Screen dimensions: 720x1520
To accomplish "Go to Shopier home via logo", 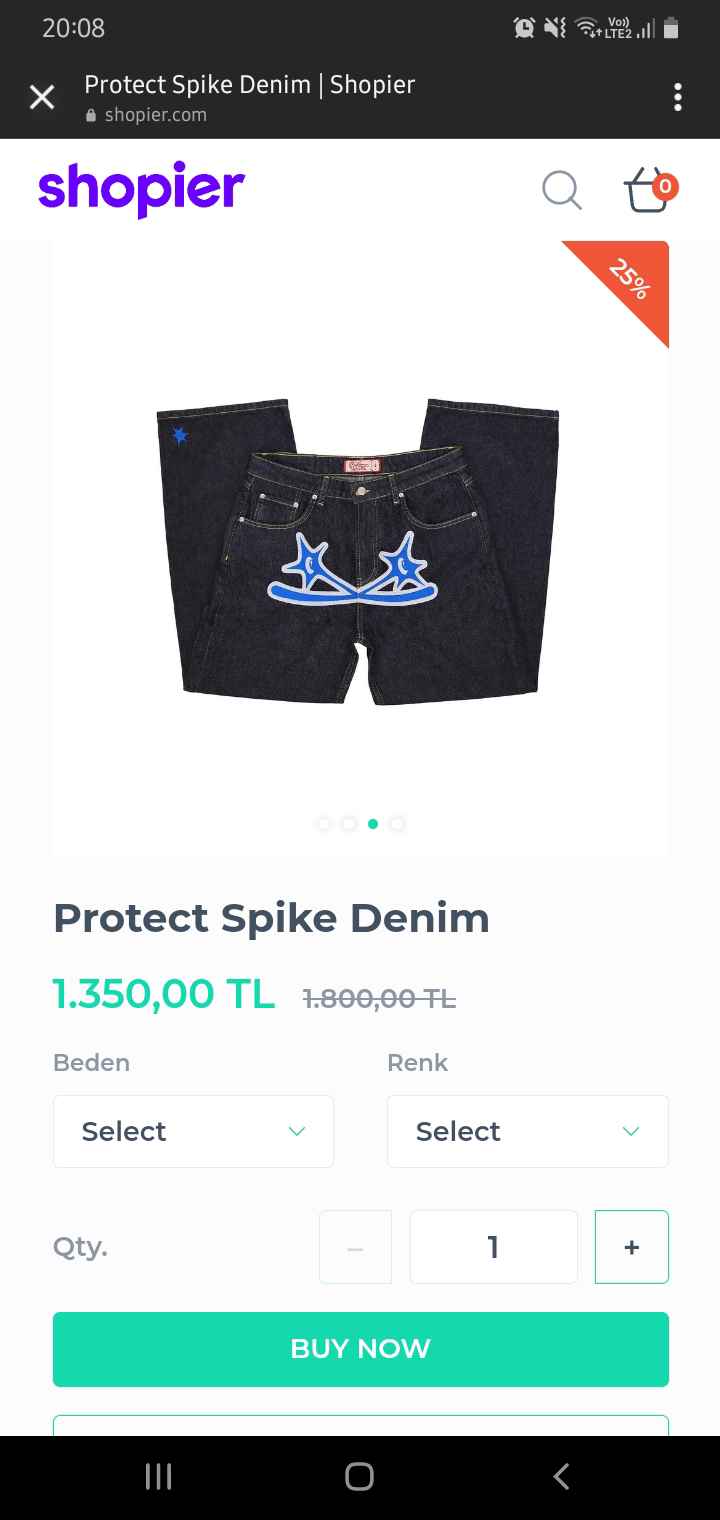I will point(141,188).
